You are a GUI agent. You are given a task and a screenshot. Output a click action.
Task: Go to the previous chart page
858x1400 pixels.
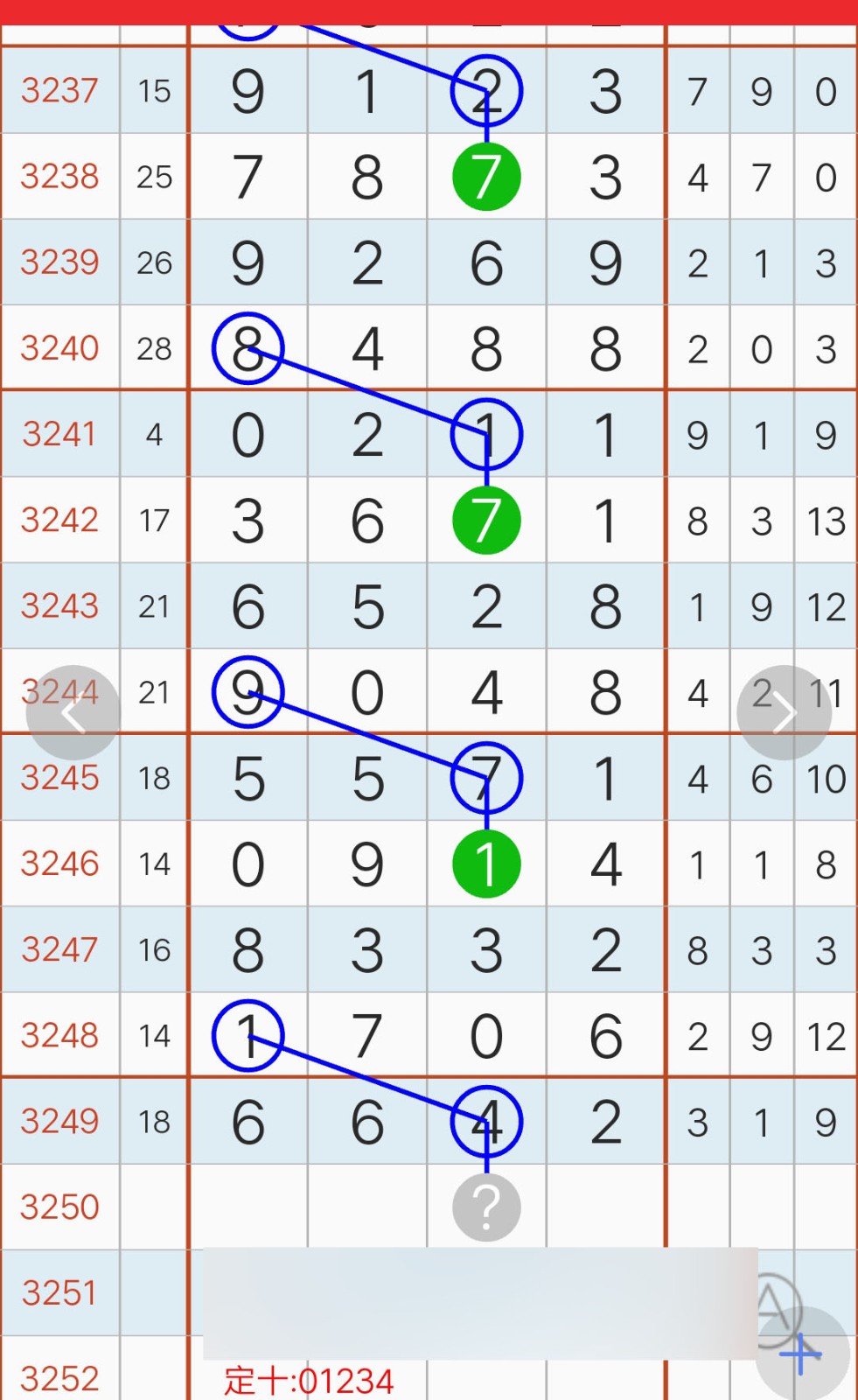[x=73, y=713]
